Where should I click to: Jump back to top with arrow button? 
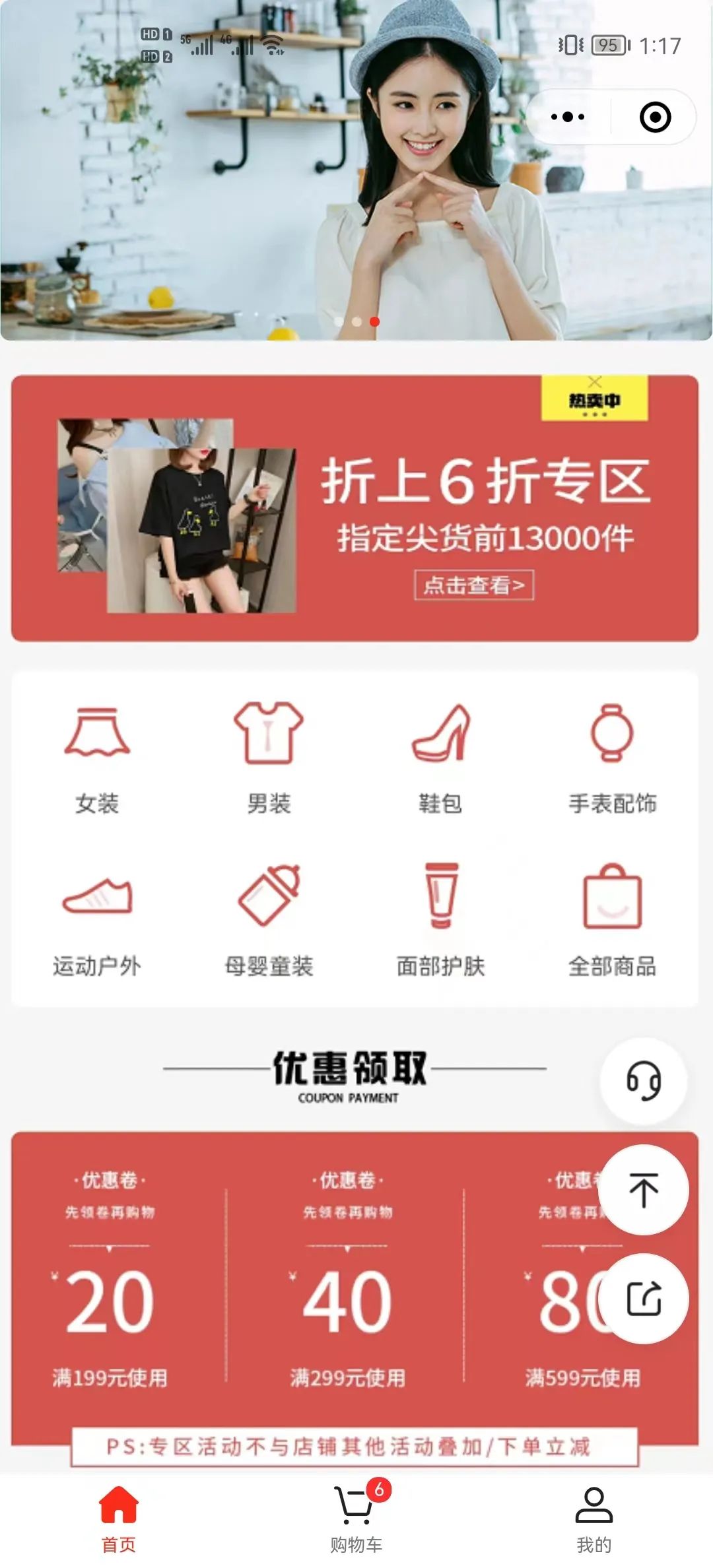(x=643, y=1190)
